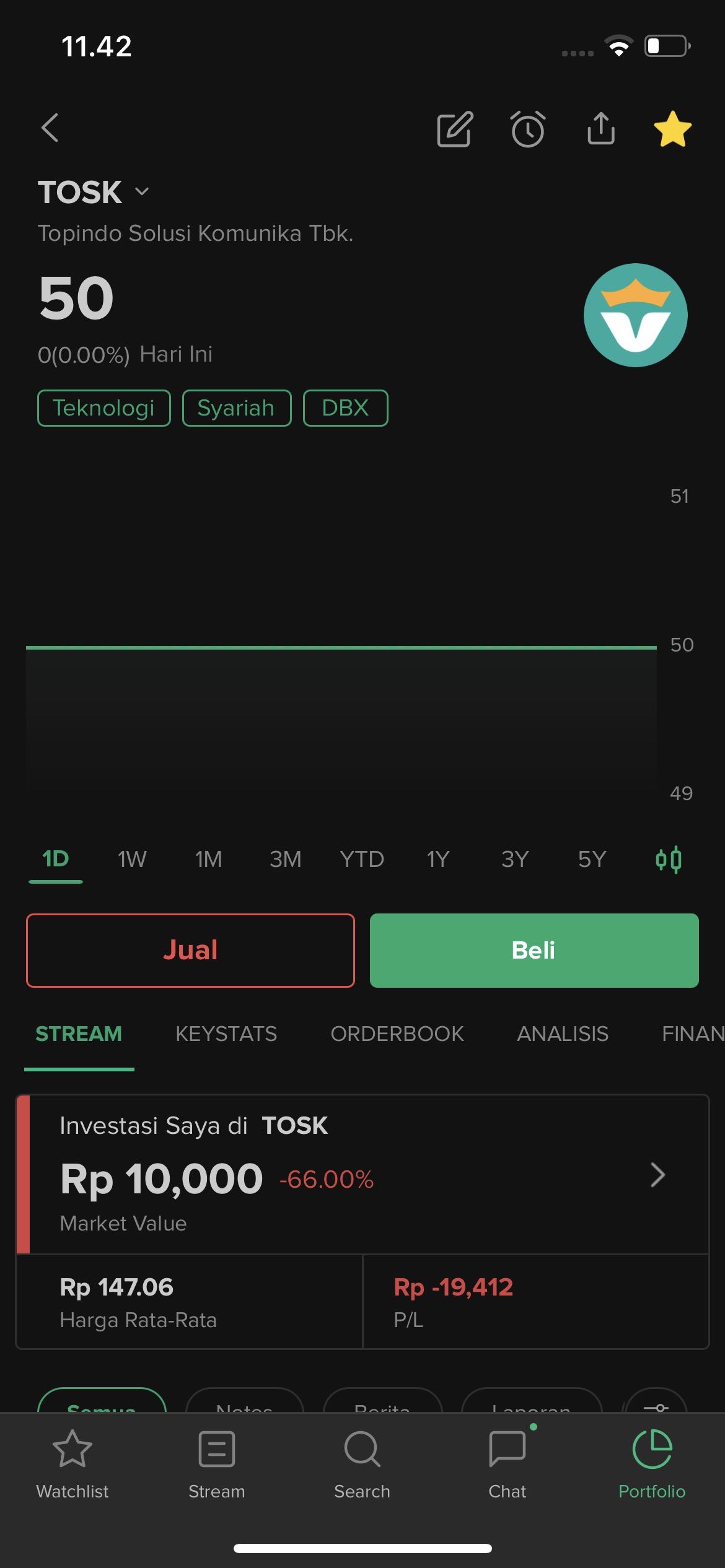Go to Watchlist in bottom navigation

pyautogui.click(x=72, y=1465)
